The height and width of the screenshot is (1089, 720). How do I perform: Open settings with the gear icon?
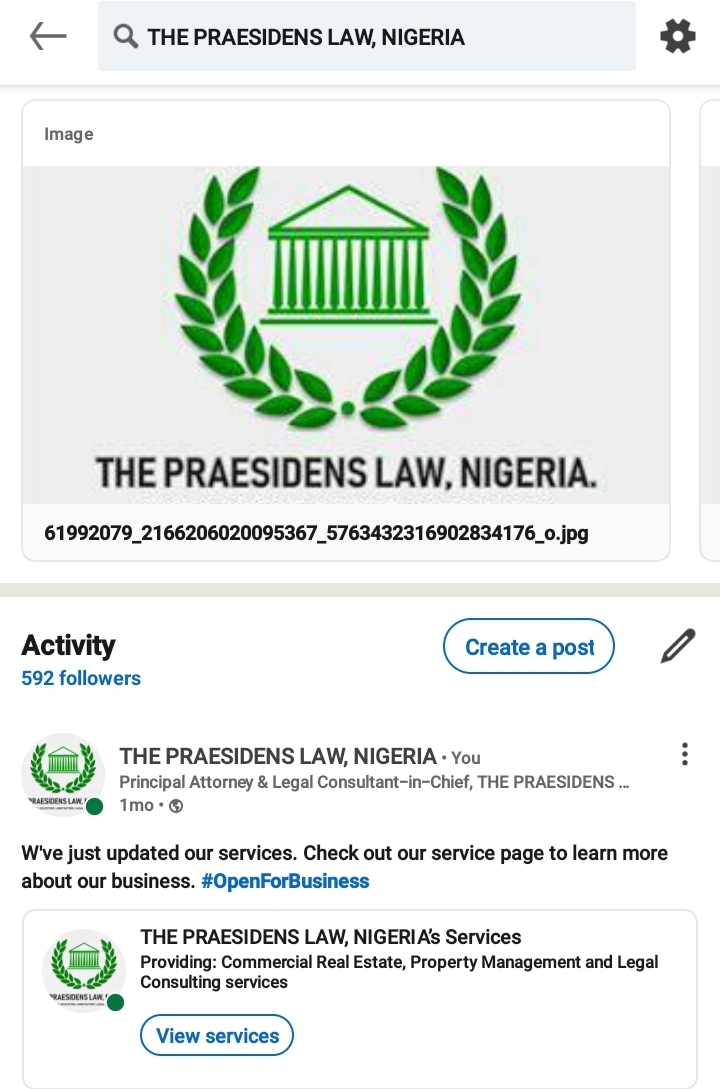[x=678, y=36]
